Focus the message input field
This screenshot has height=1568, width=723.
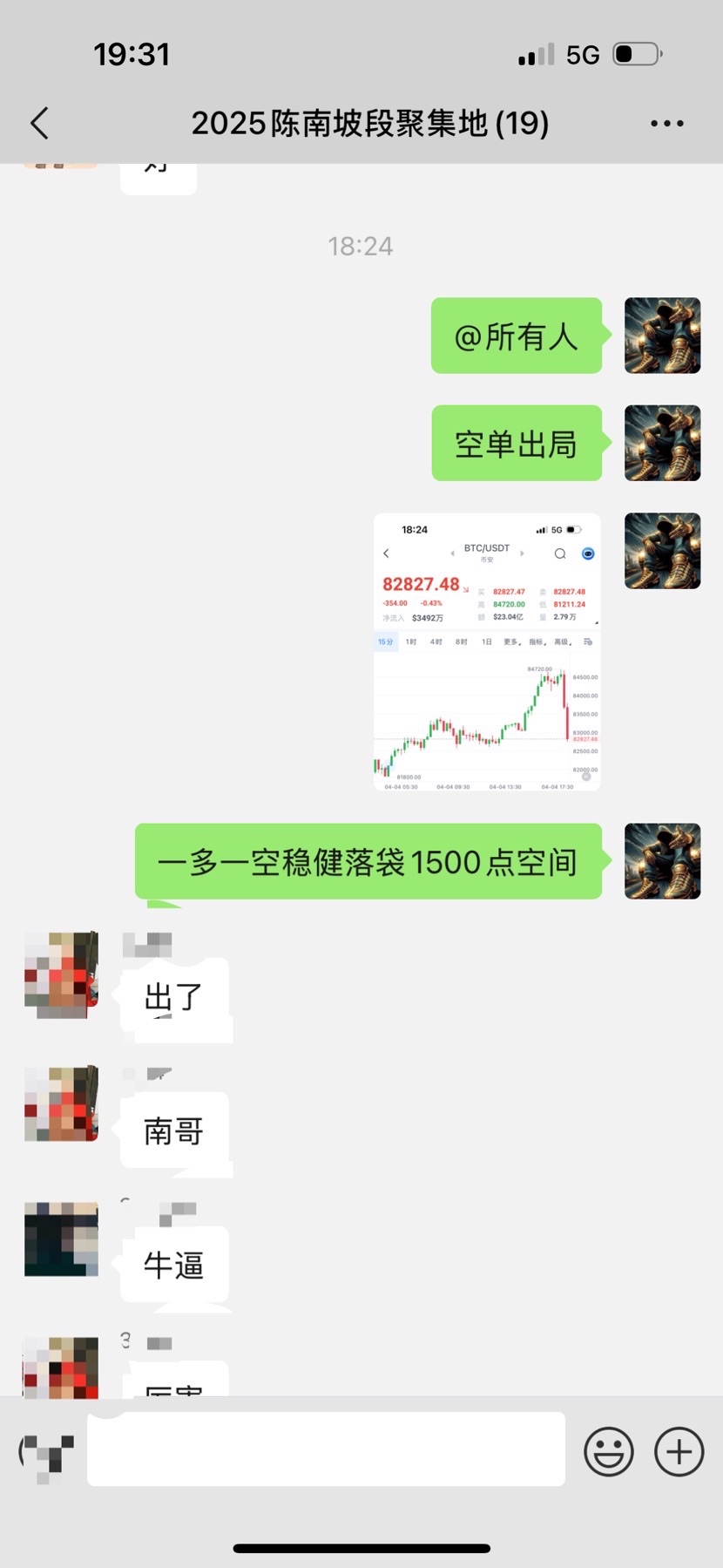(x=326, y=1450)
